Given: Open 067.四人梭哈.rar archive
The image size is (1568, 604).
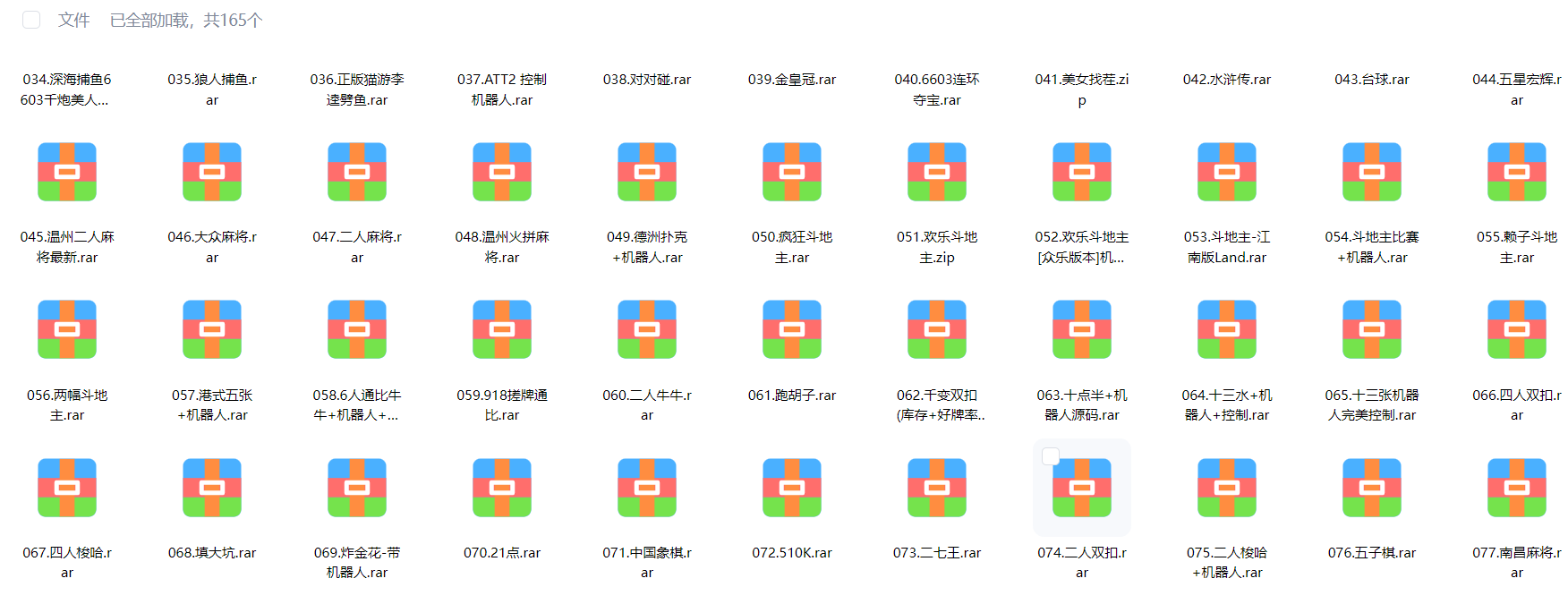Looking at the screenshot, I should pyautogui.click(x=67, y=488).
